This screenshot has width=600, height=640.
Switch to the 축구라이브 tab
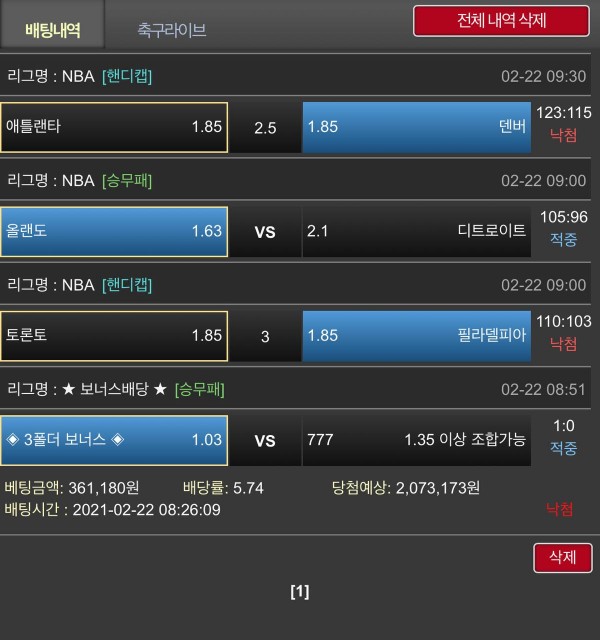pos(172,30)
